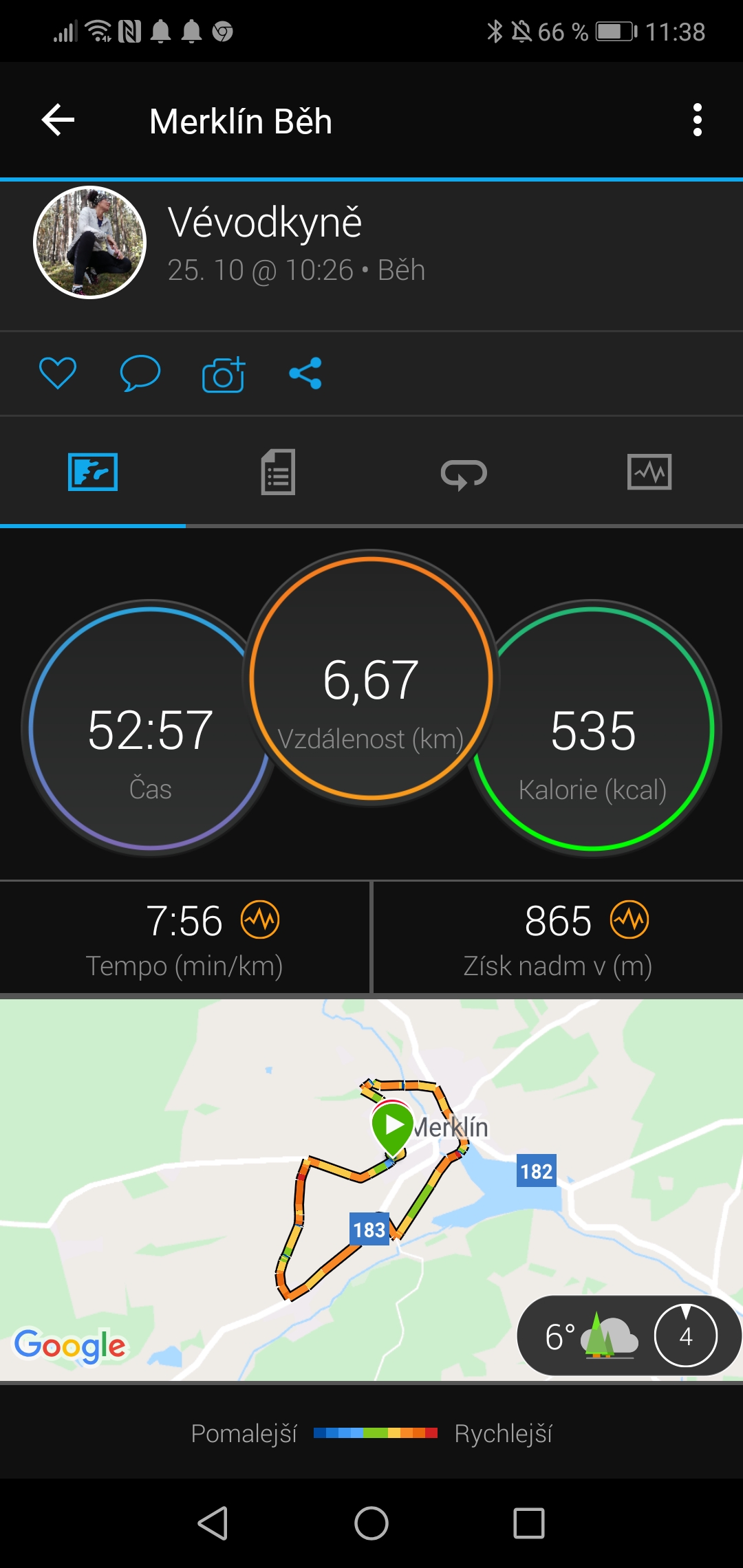Viewport: 743px width, 1568px height.
Task: Tap the system home button
Action: pyautogui.click(x=371, y=1523)
